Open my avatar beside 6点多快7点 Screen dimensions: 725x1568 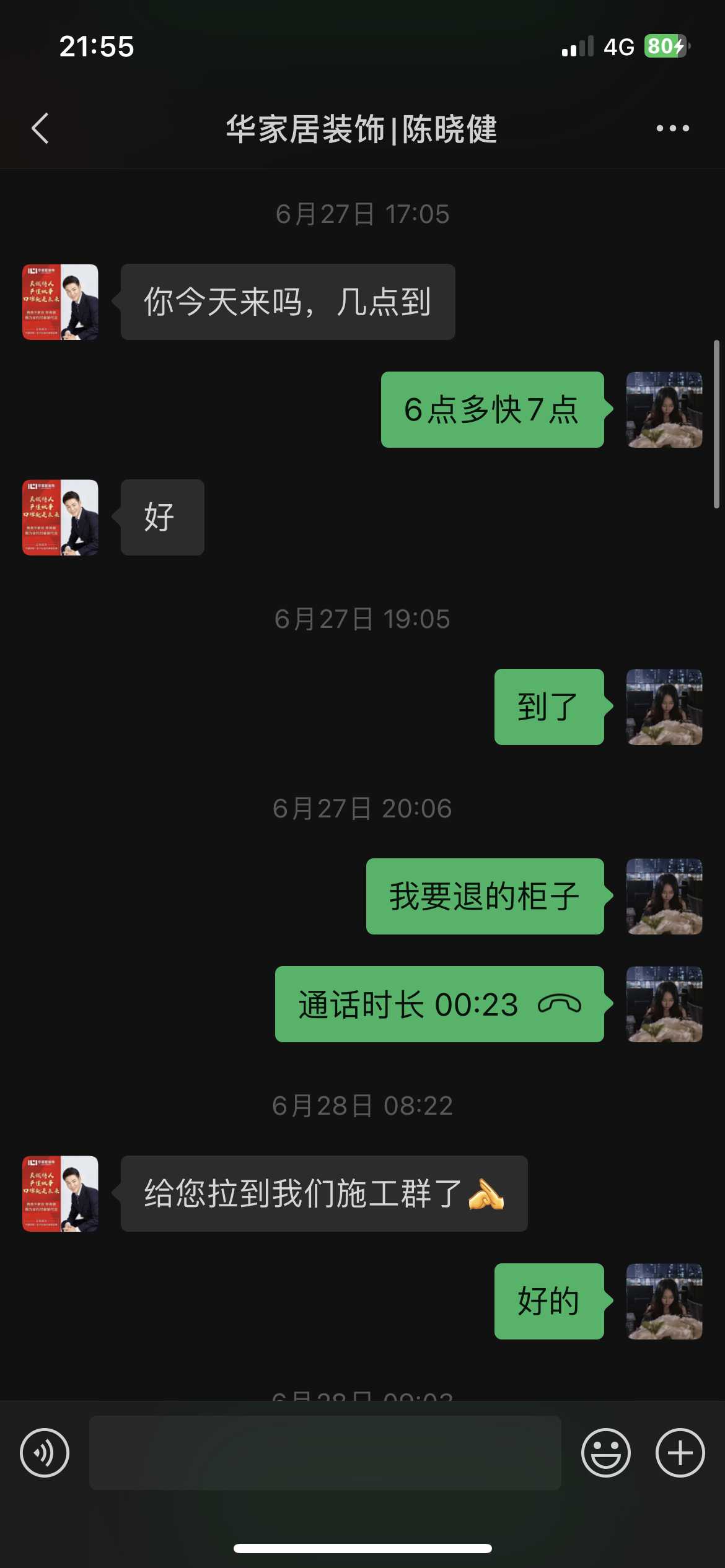664,410
